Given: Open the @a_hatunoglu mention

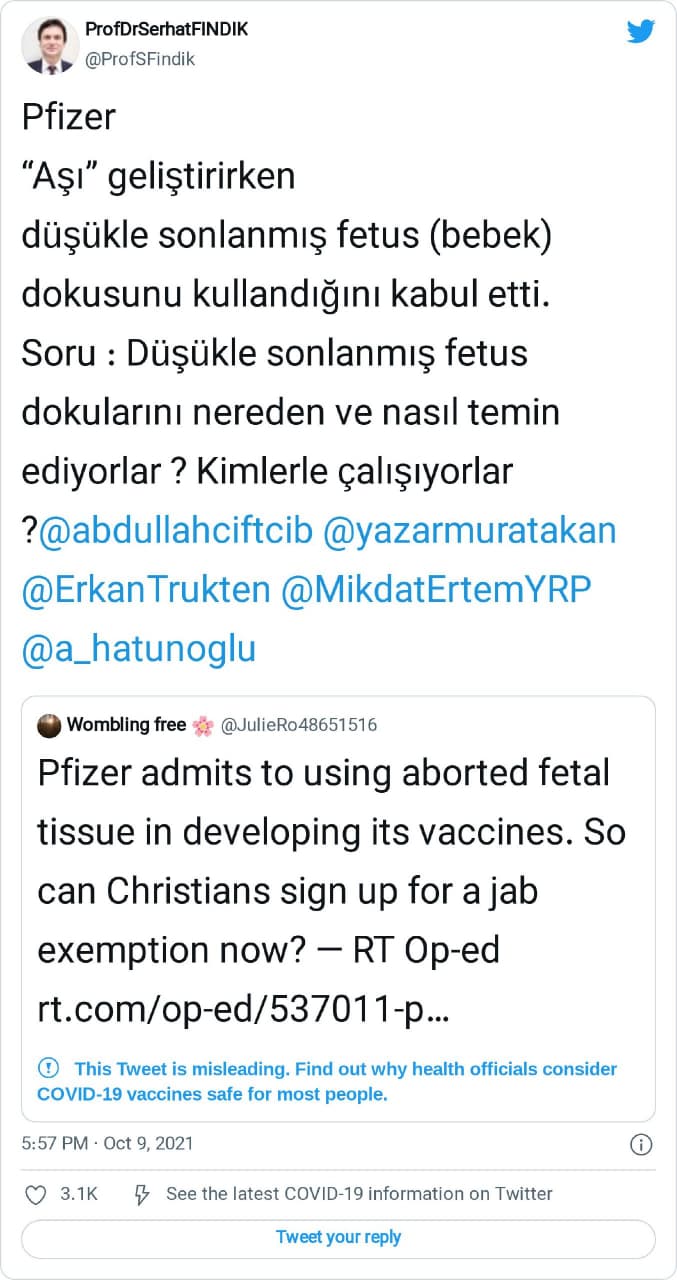Looking at the screenshot, I should [139, 648].
